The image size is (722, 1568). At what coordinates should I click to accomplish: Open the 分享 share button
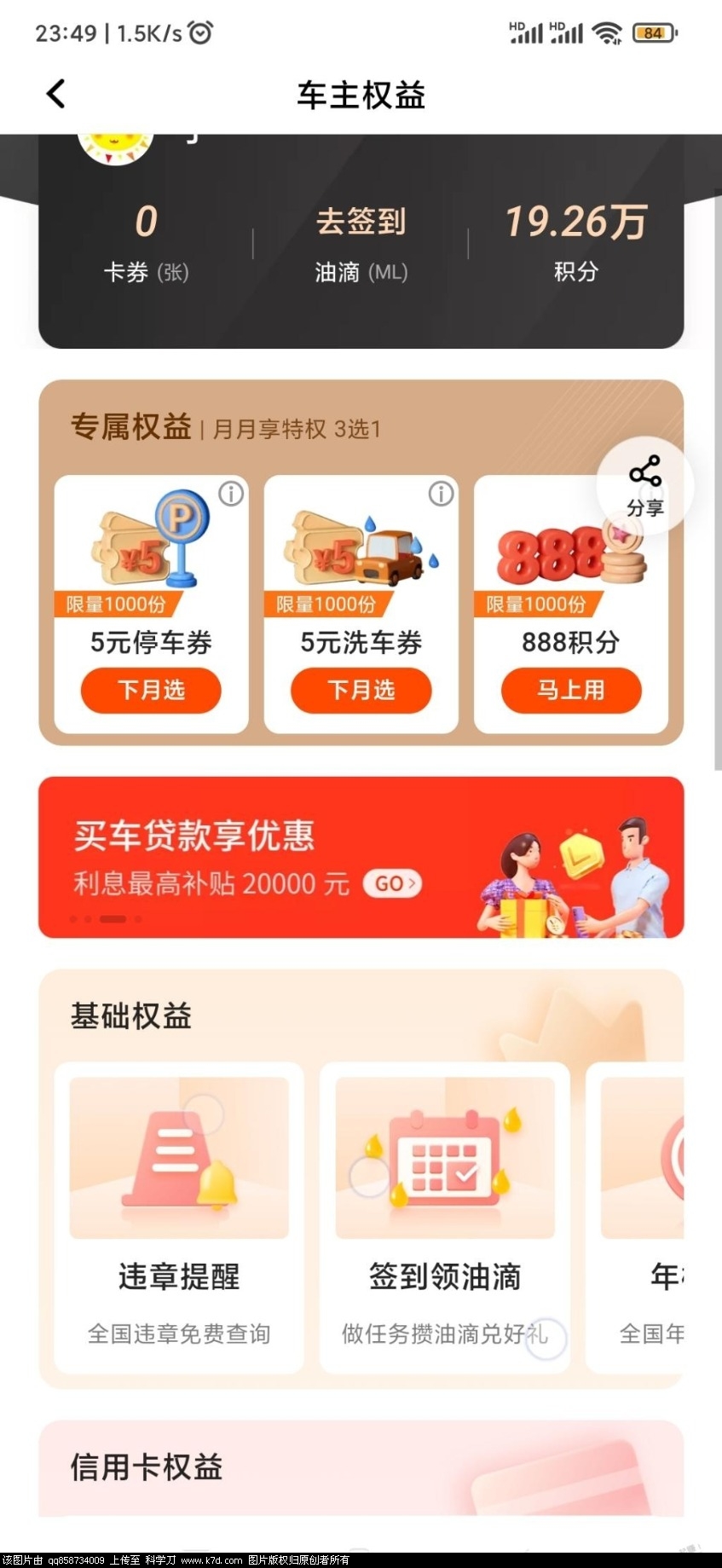[x=644, y=486]
